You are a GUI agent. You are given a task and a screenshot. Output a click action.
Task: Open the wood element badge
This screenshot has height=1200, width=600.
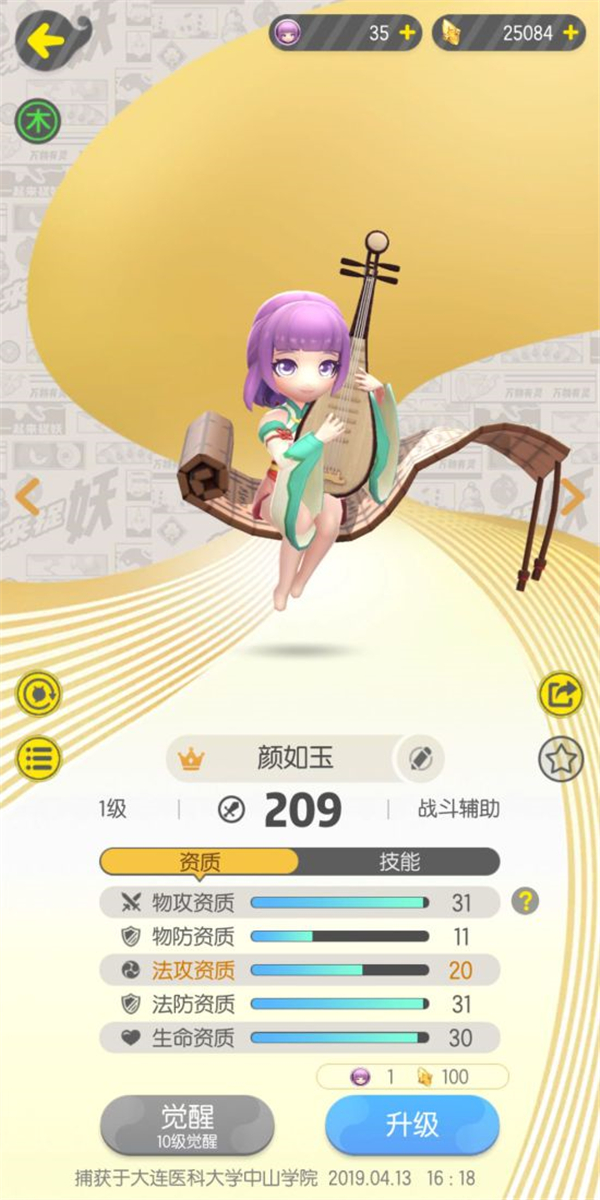pos(38,122)
